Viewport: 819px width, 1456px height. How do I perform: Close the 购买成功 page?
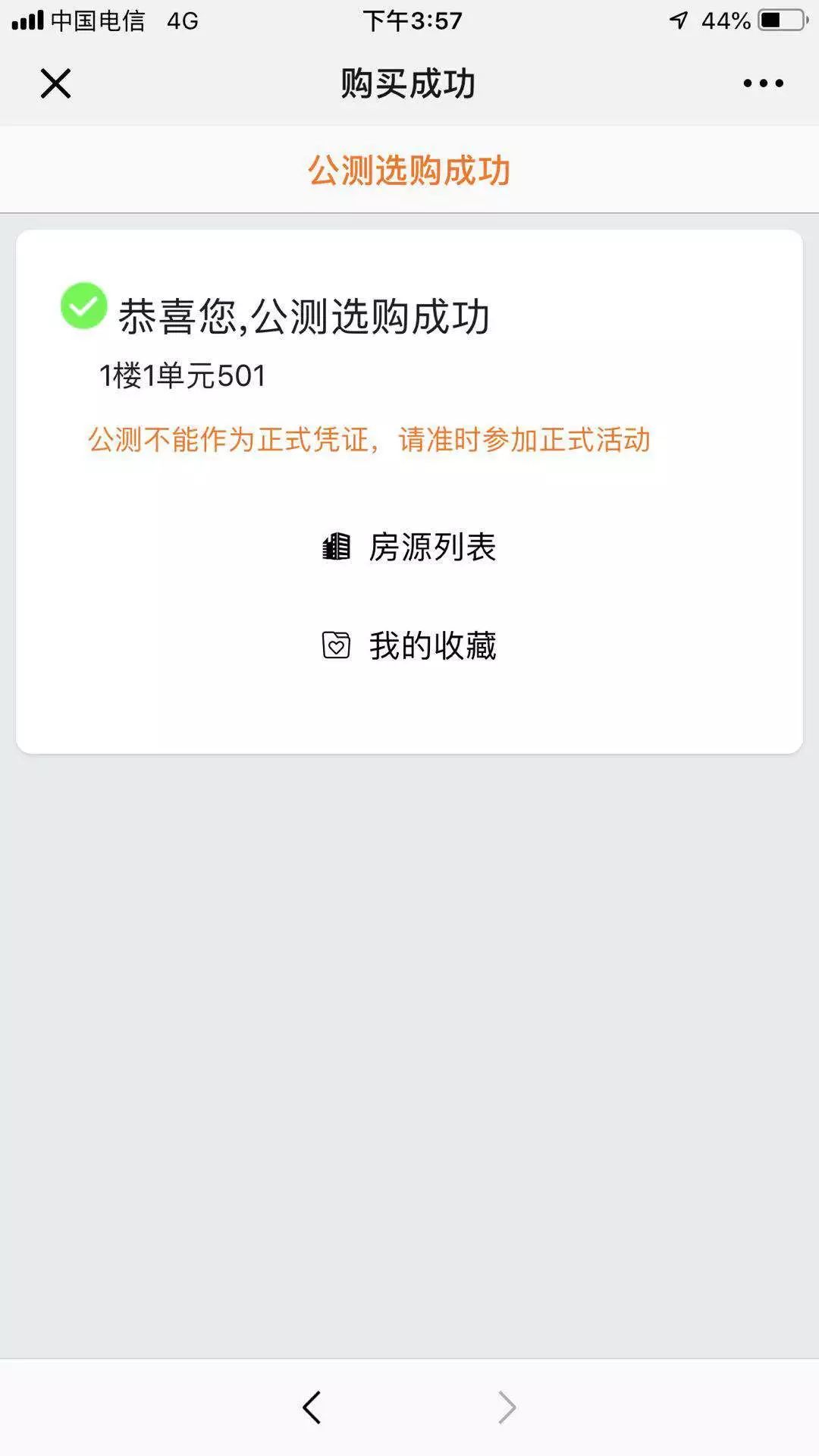coord(55,83)
